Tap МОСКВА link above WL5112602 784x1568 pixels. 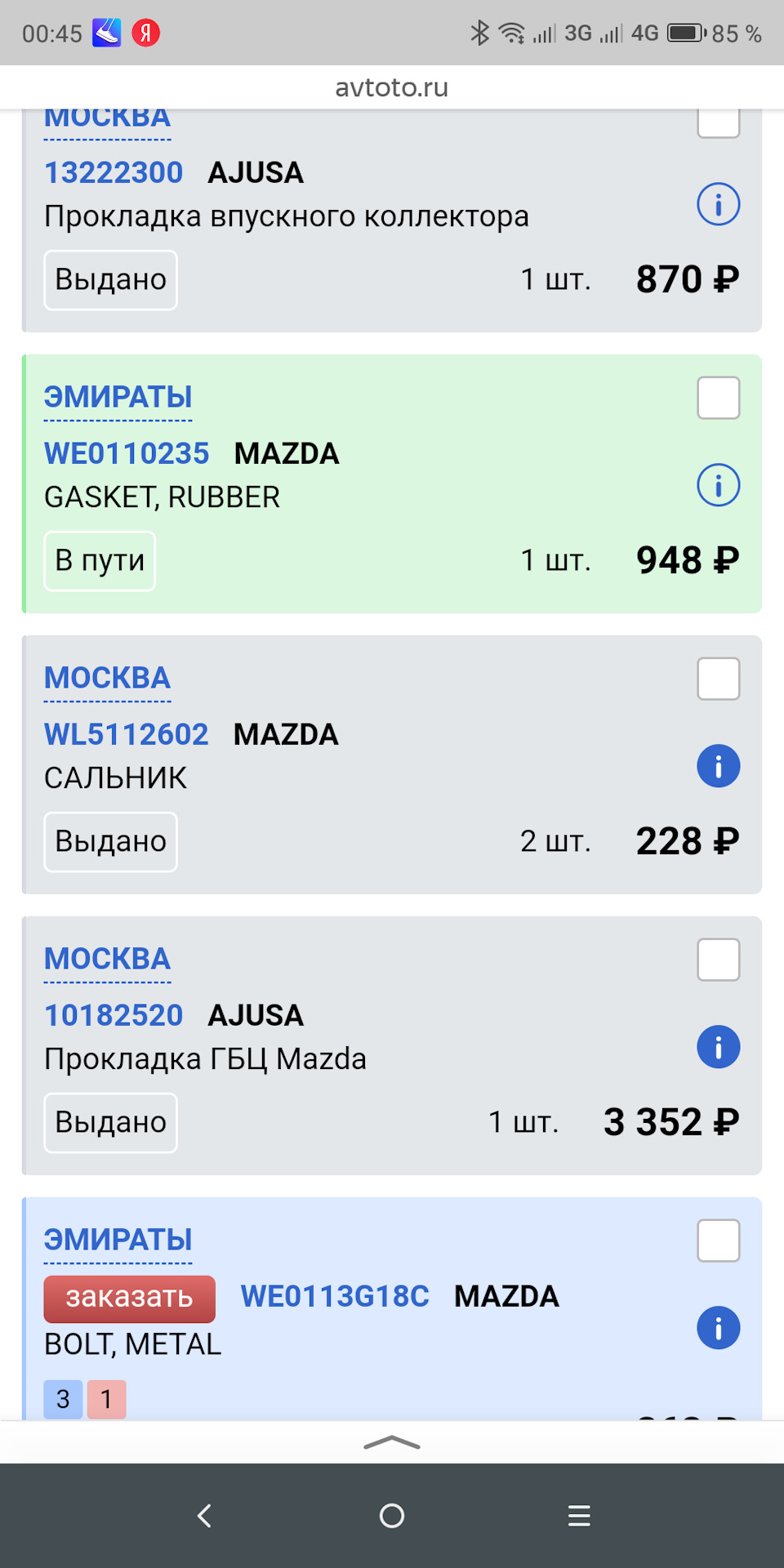(x=107, y=679)
